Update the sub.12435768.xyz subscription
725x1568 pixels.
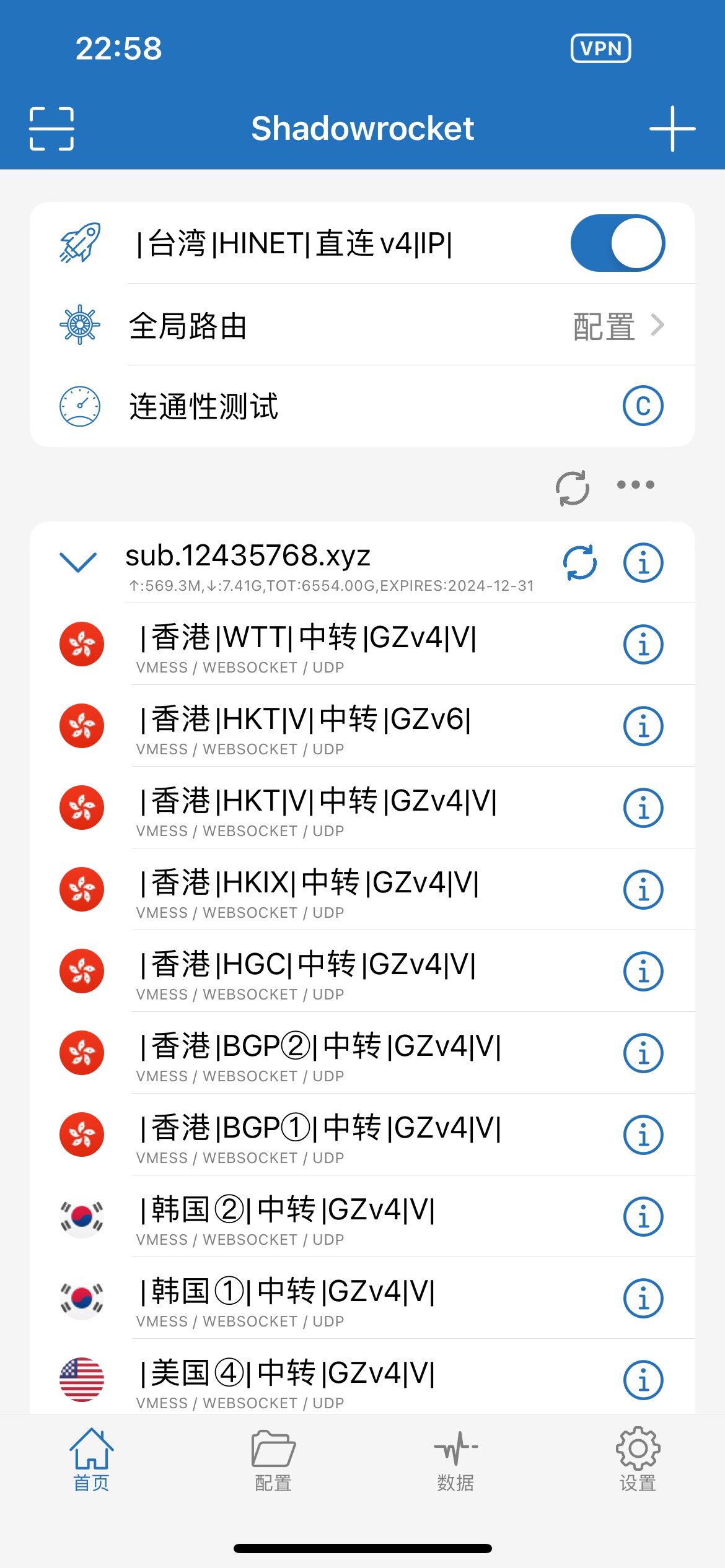(x=580, y=563)
